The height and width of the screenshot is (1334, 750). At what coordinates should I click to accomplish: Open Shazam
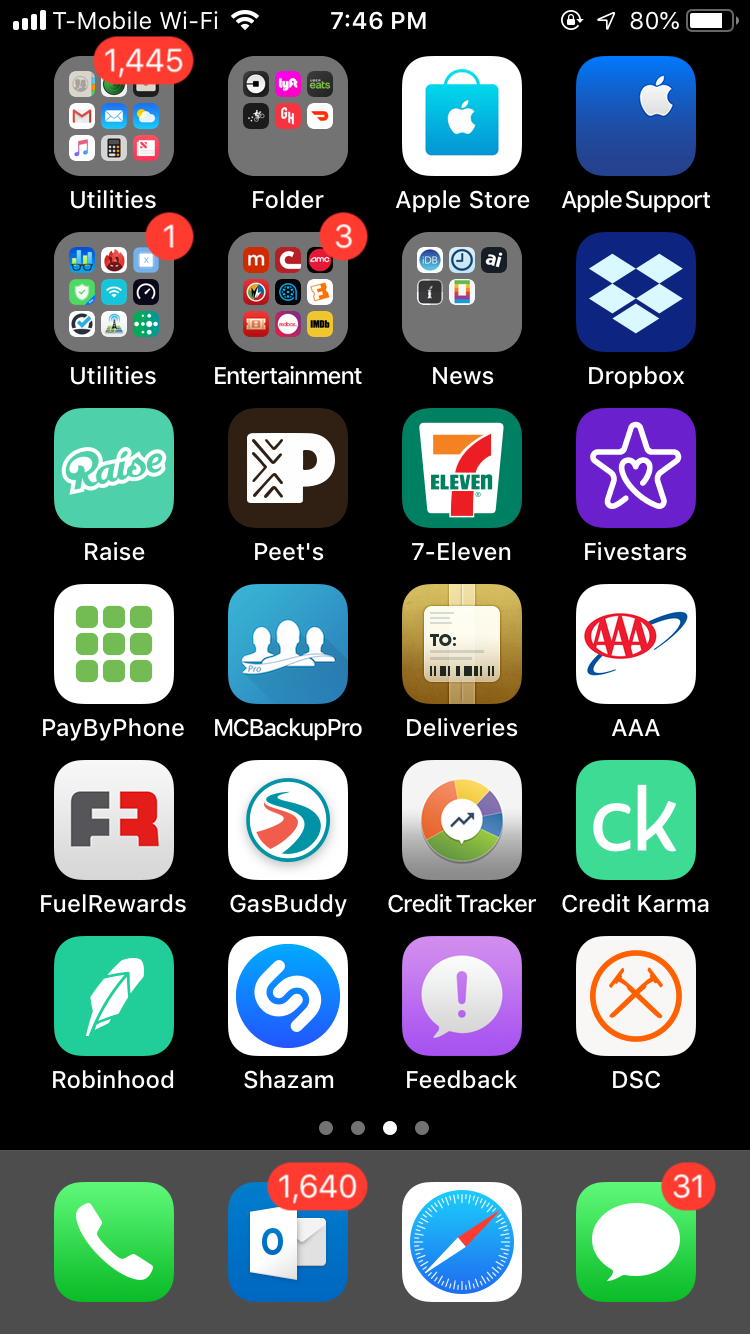(288, 996)
